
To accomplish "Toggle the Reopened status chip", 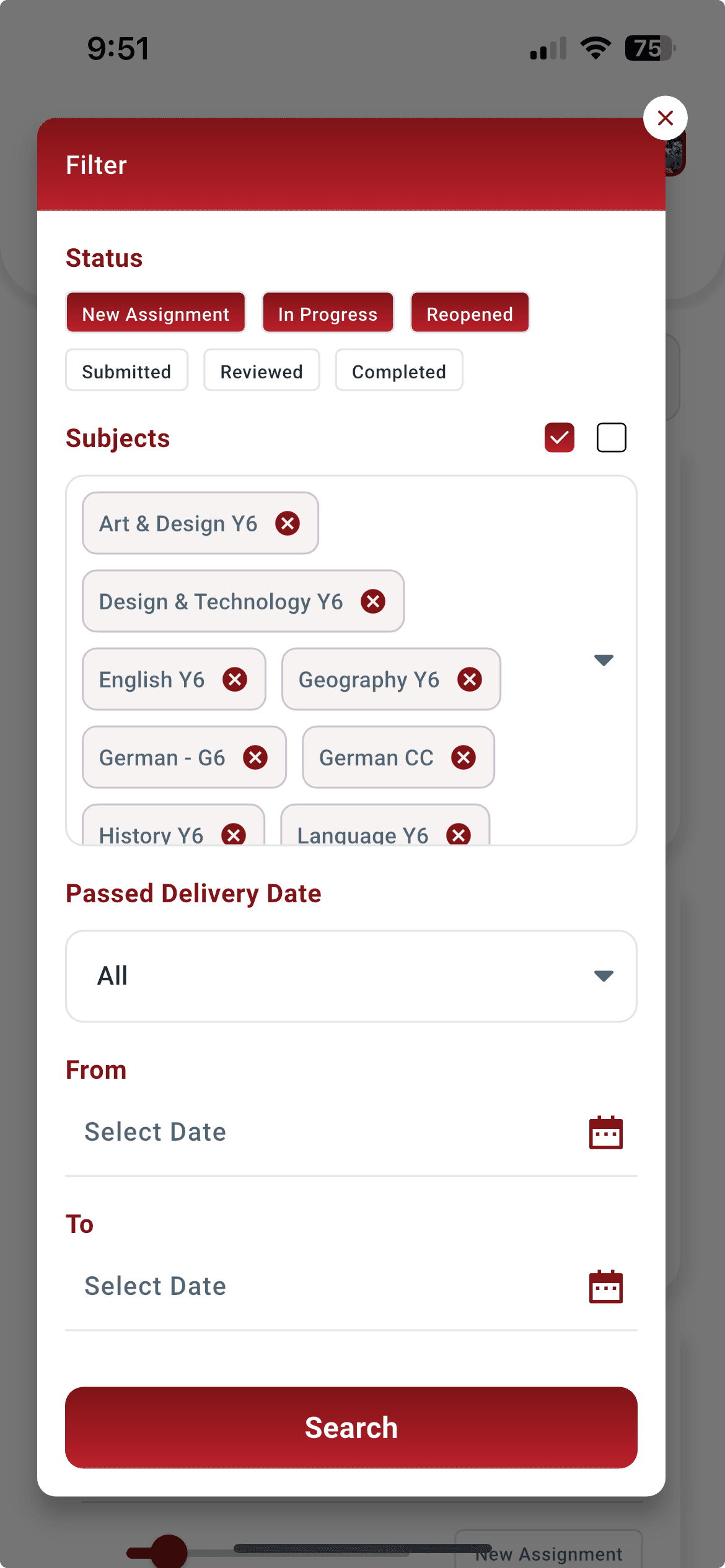I will 470,313.
